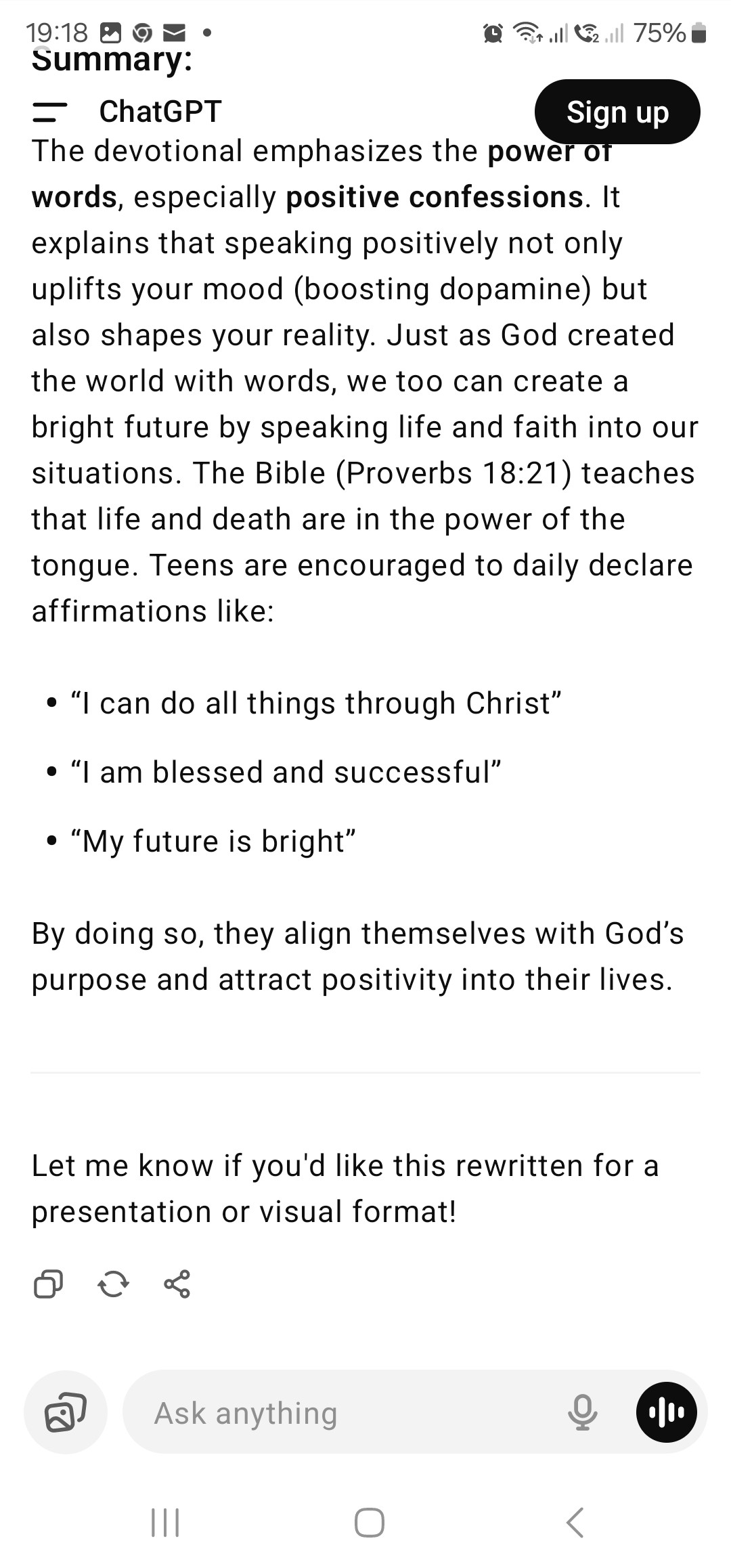Image resolution: width=731 pixels, height=1568 pixels.
Task: Focus the Ask anything field
Action: click(x=338, y=1413)
